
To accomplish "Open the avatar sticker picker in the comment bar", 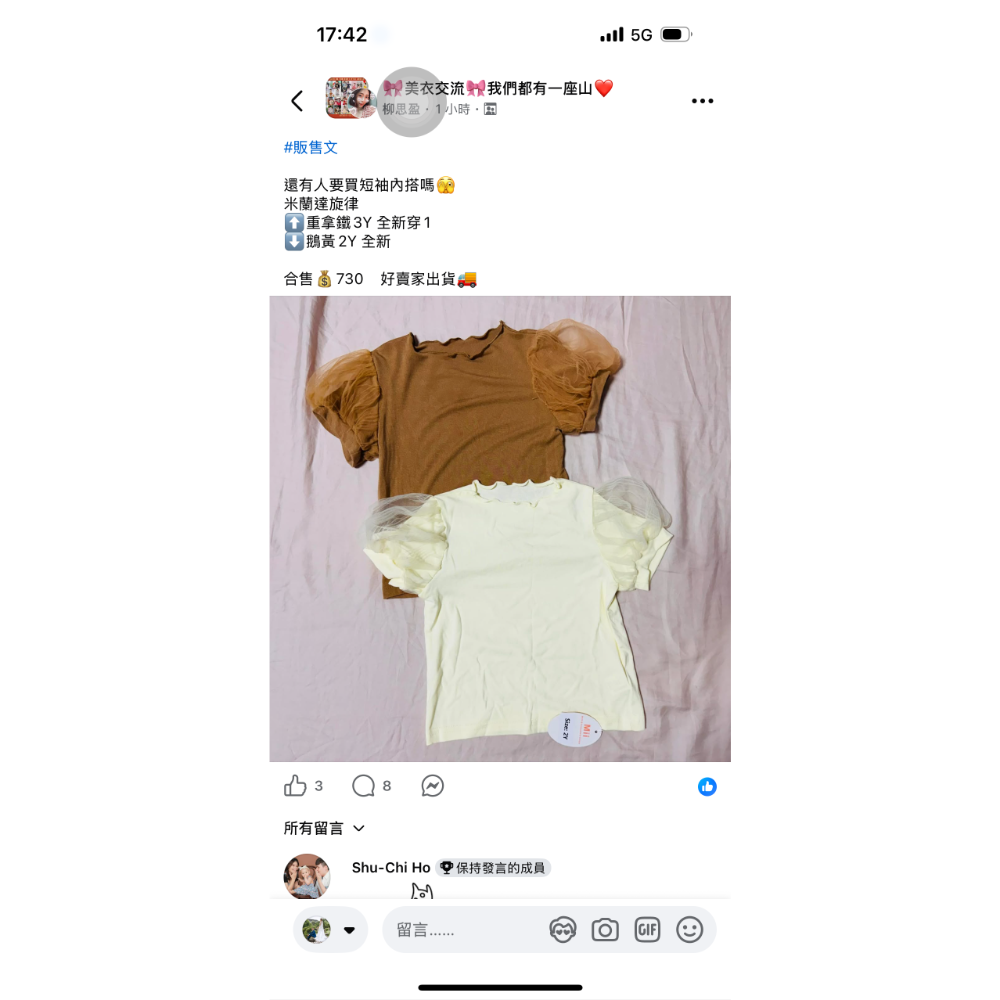I will [x=563, y=930].
